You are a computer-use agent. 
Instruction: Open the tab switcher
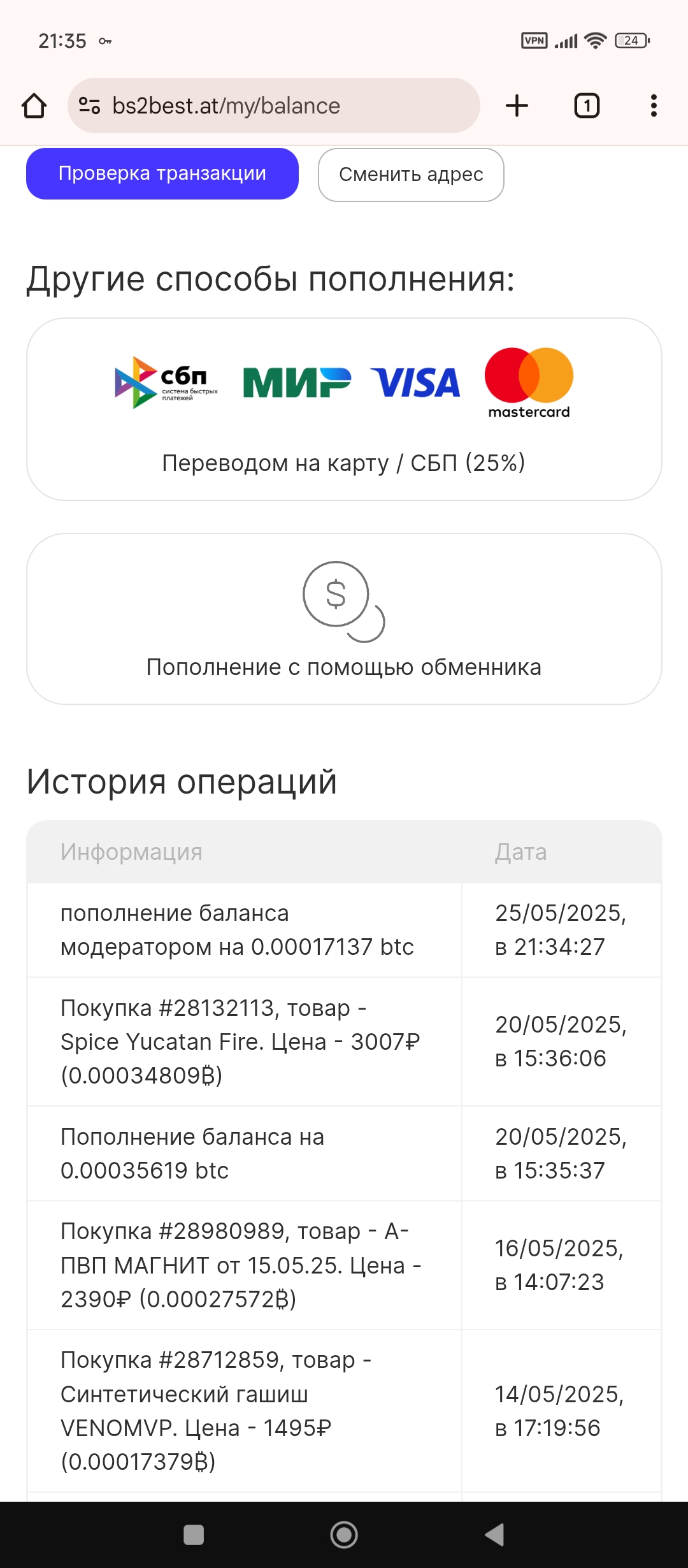point(587,106)
